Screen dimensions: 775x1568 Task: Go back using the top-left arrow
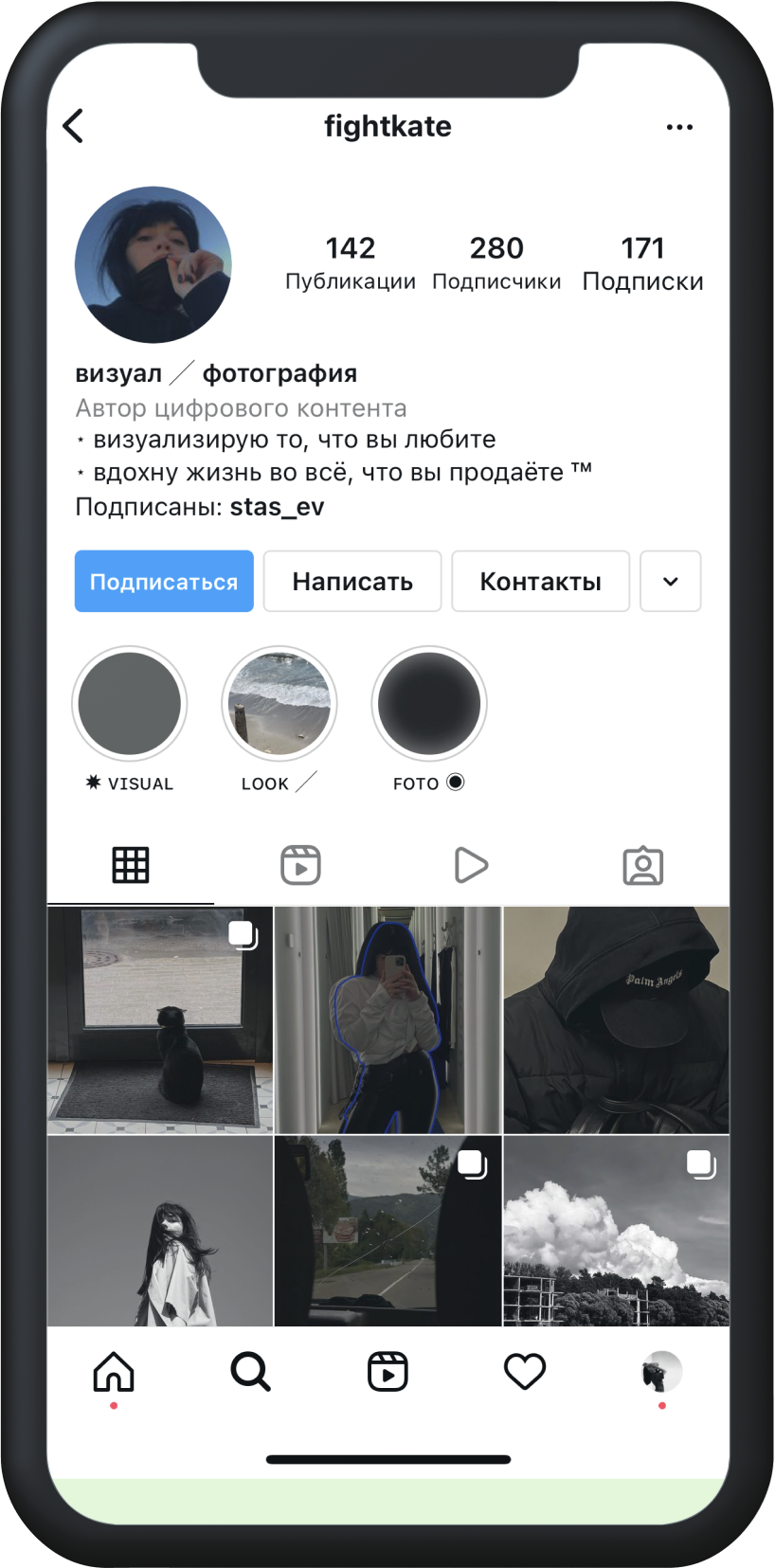(x=73, y=126)
